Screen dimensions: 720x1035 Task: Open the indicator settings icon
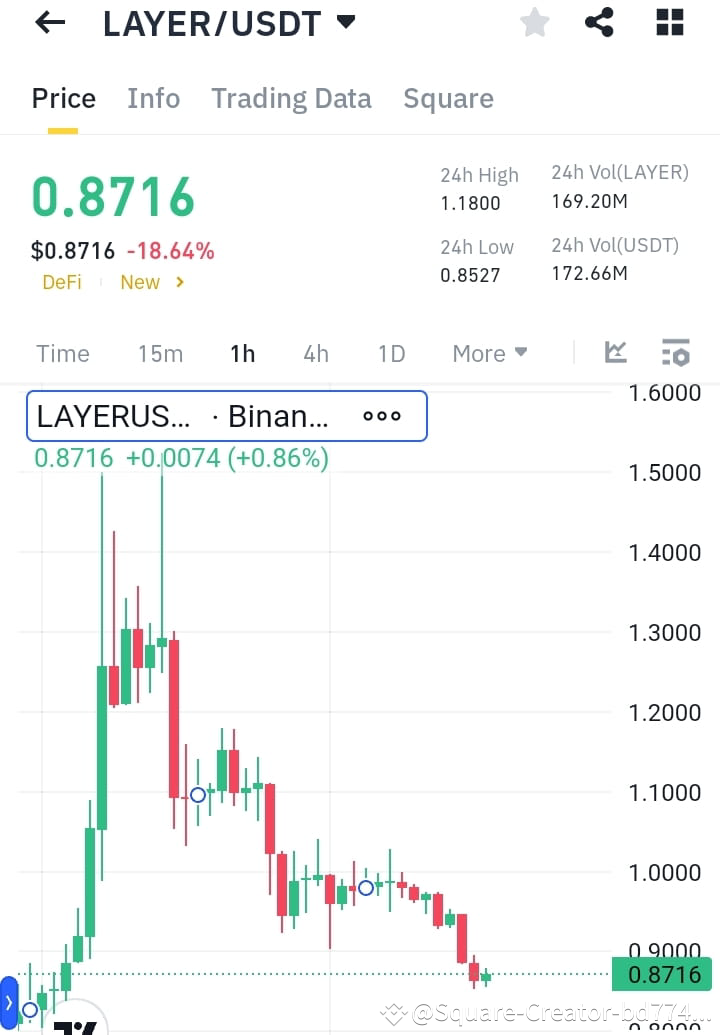point(675,352)
